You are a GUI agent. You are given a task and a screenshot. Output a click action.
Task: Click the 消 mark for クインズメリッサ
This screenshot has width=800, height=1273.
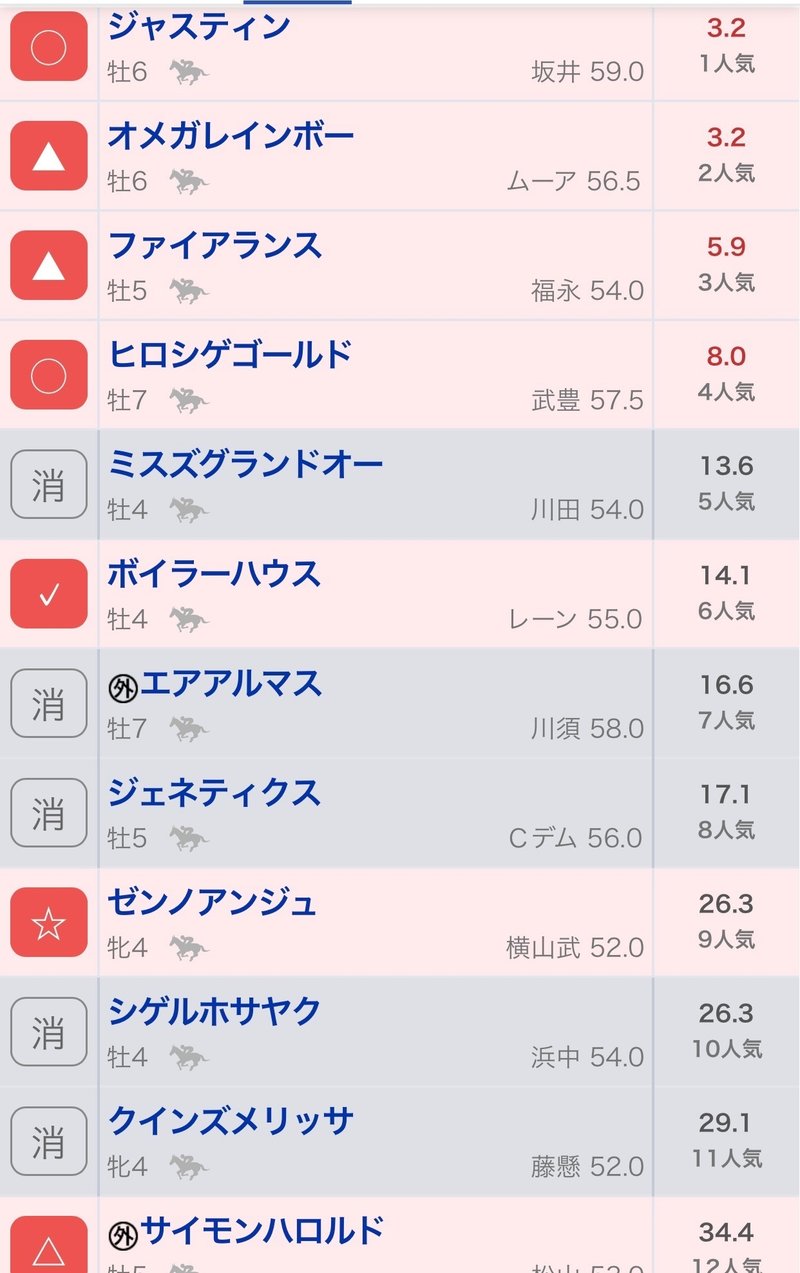point(48,1142)
